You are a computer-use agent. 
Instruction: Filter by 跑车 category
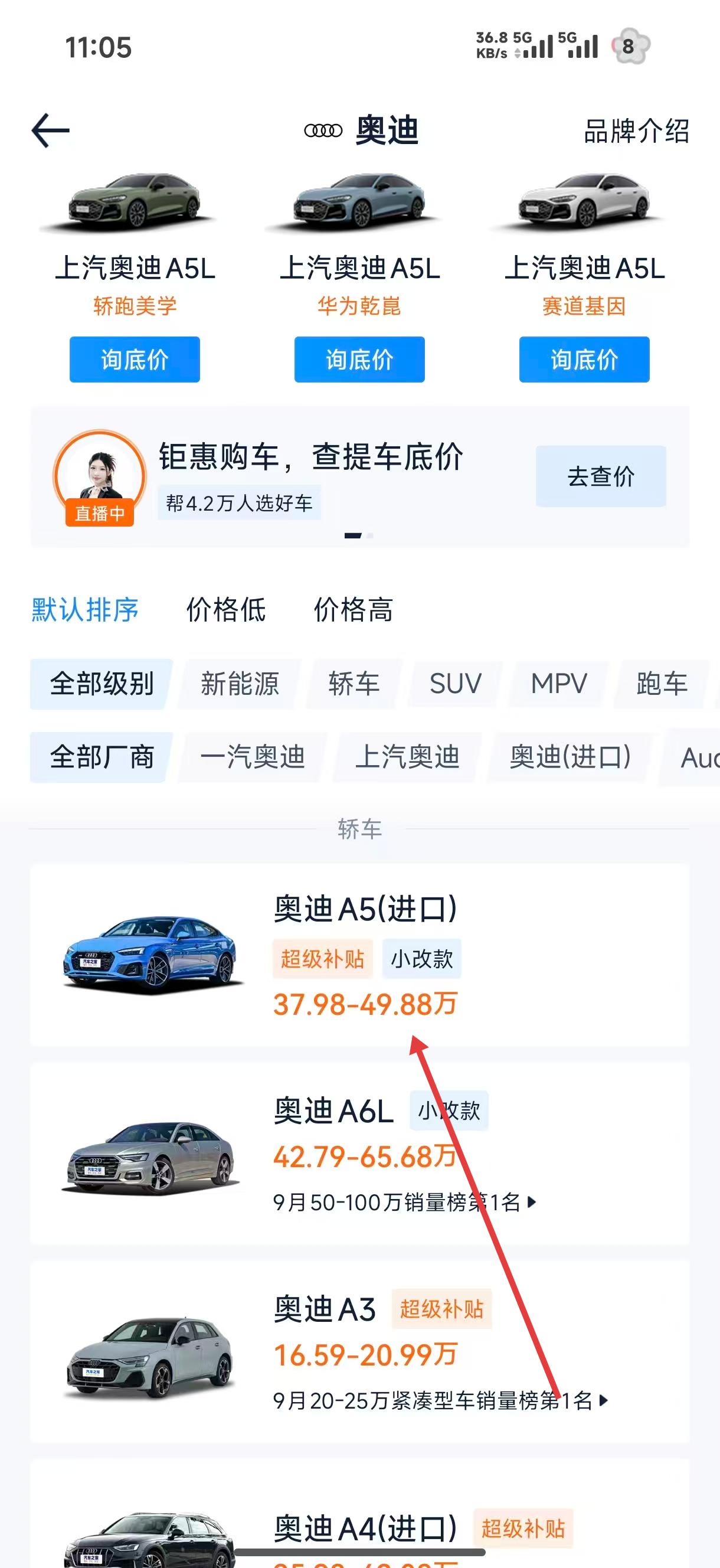[x=662, y=684]
